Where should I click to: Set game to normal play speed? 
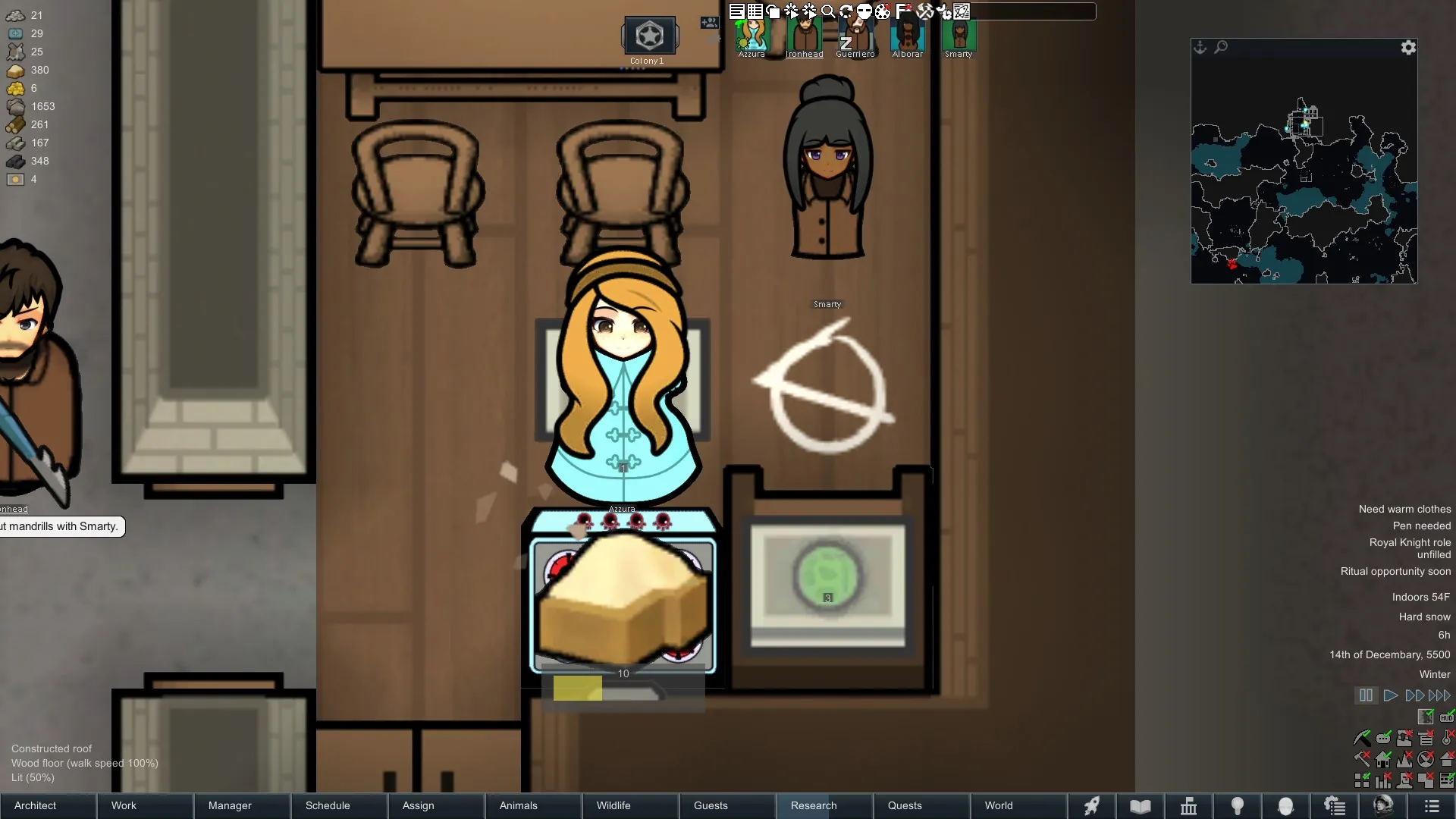coord(1391,695)
